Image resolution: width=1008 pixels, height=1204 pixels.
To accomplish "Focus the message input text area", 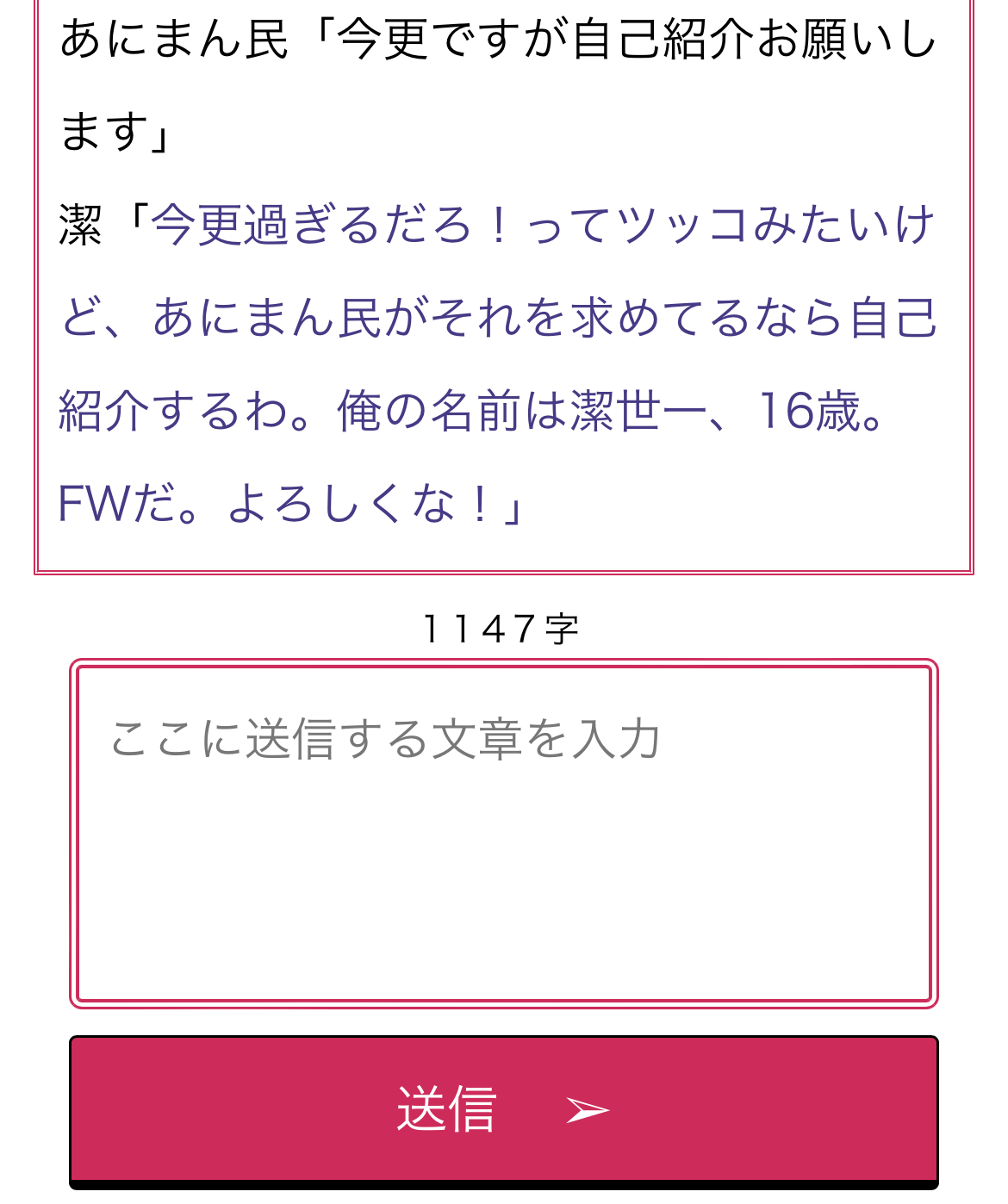I will [503, 833].
